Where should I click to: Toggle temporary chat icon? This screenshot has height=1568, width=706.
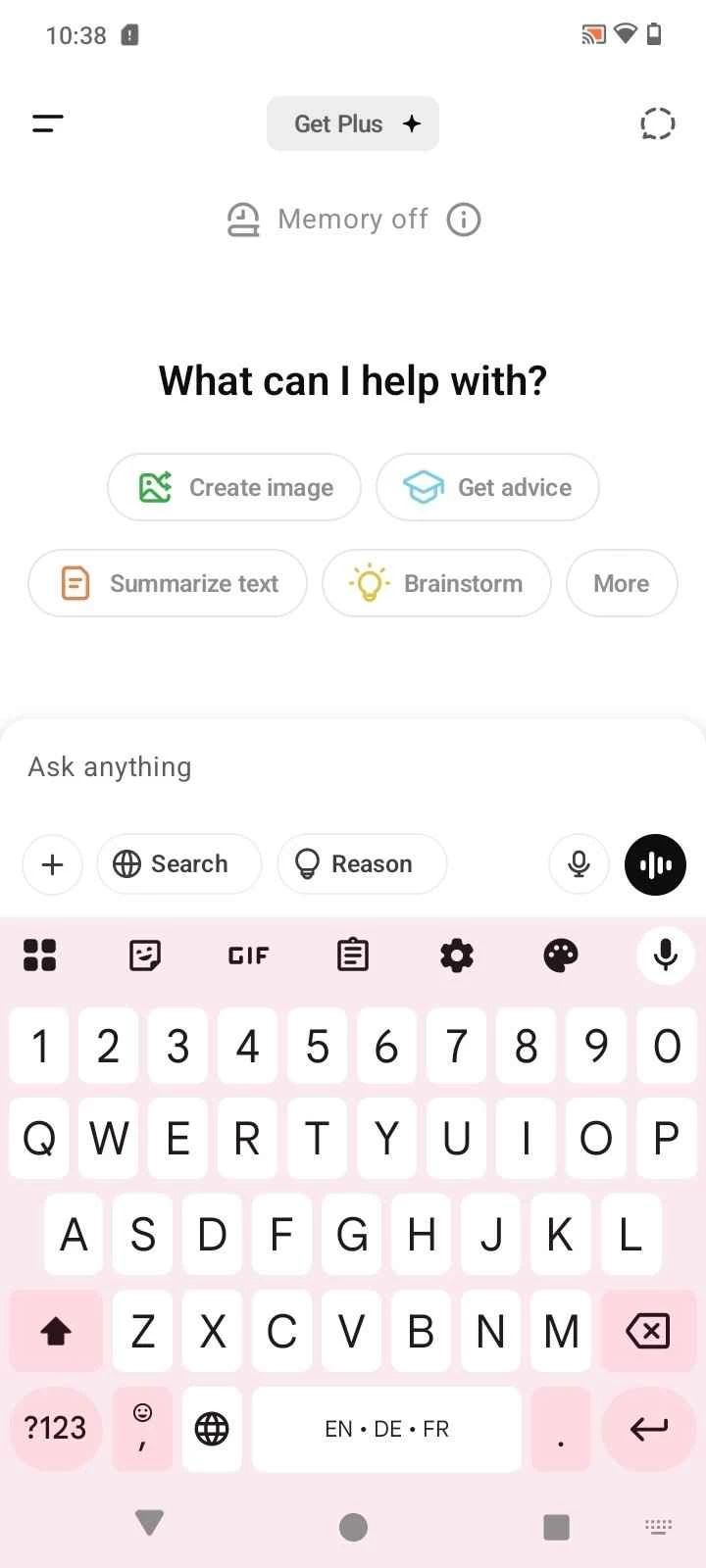[x=657, y=123]
